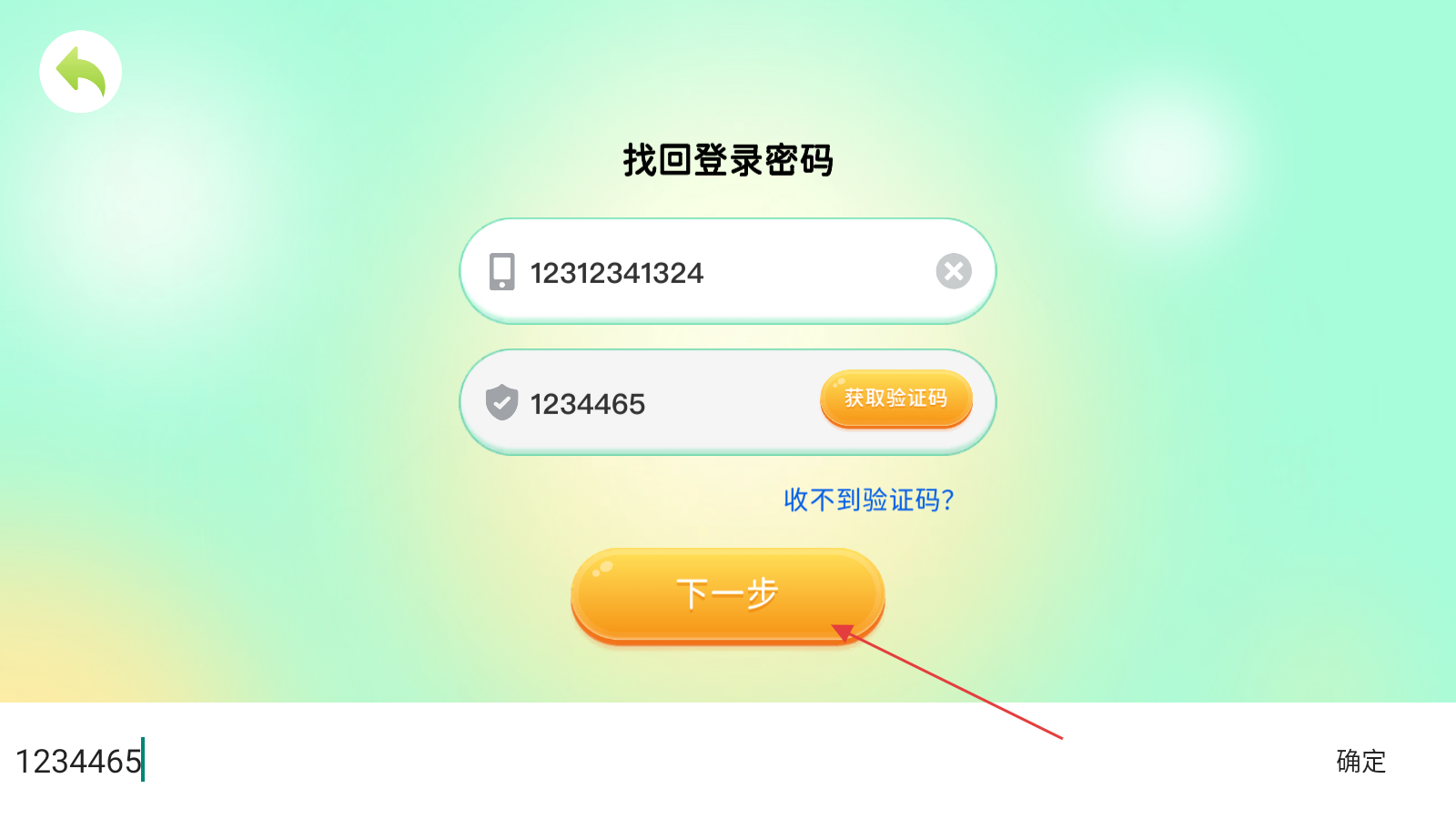Tap the verification code field
This screenshot has width=1456, height=819.
click(x=655, y=403)
